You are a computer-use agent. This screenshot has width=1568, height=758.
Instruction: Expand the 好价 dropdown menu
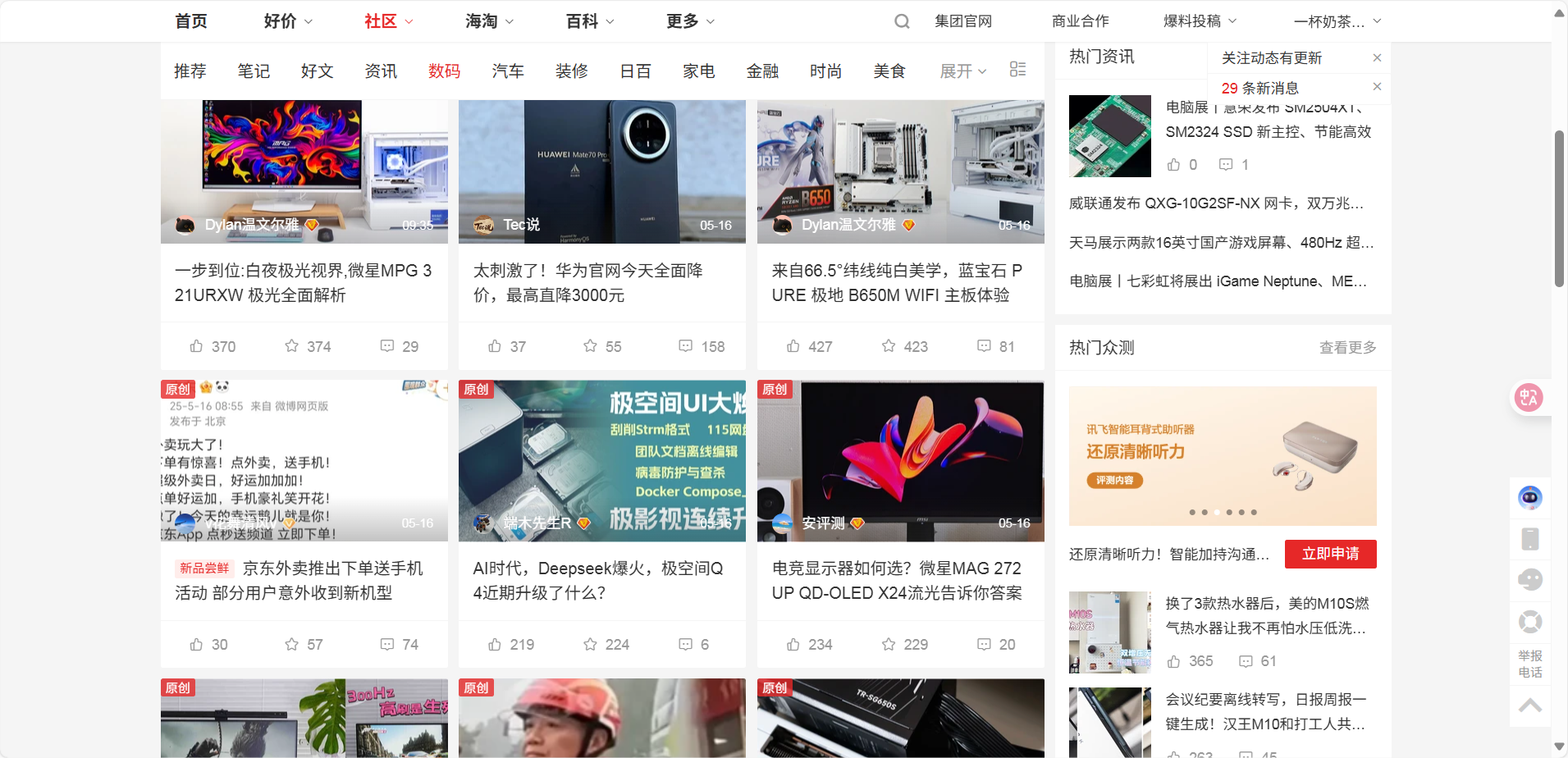pos(288,21)
